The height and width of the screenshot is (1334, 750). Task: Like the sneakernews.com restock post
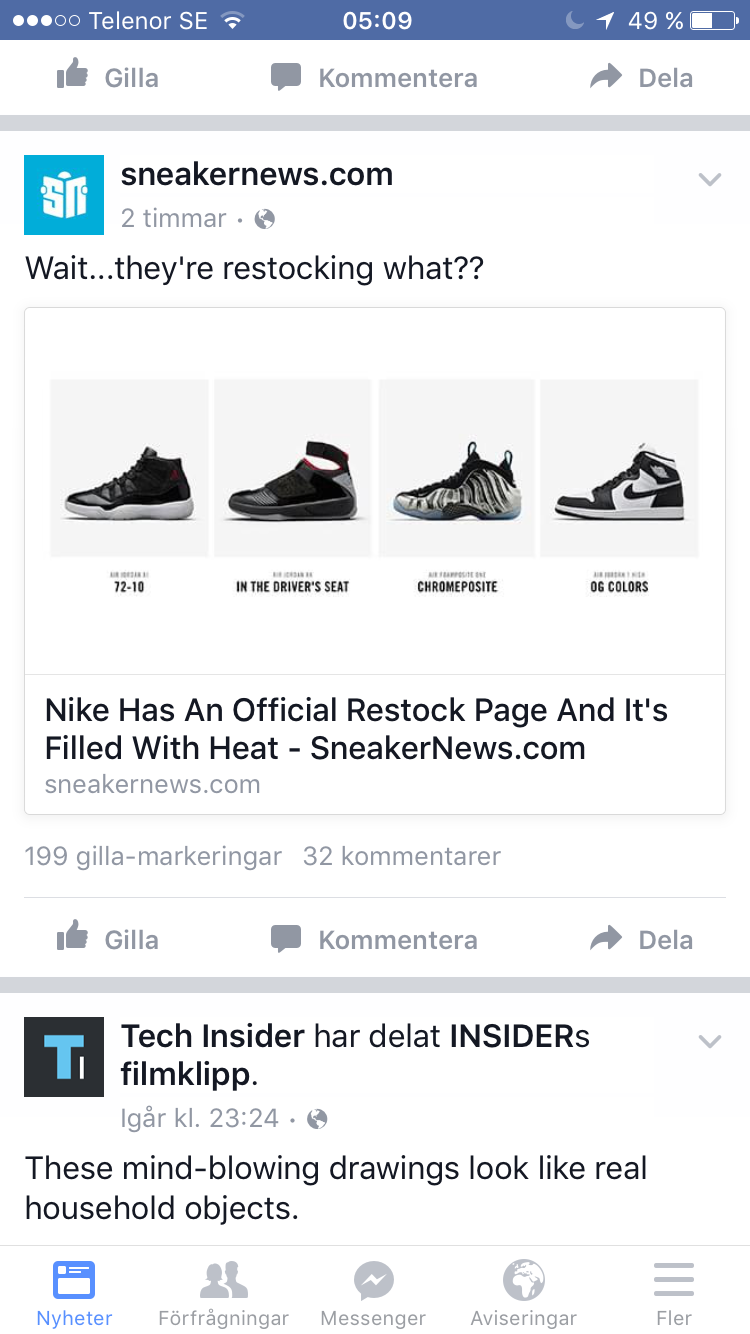tap(107, 939)
